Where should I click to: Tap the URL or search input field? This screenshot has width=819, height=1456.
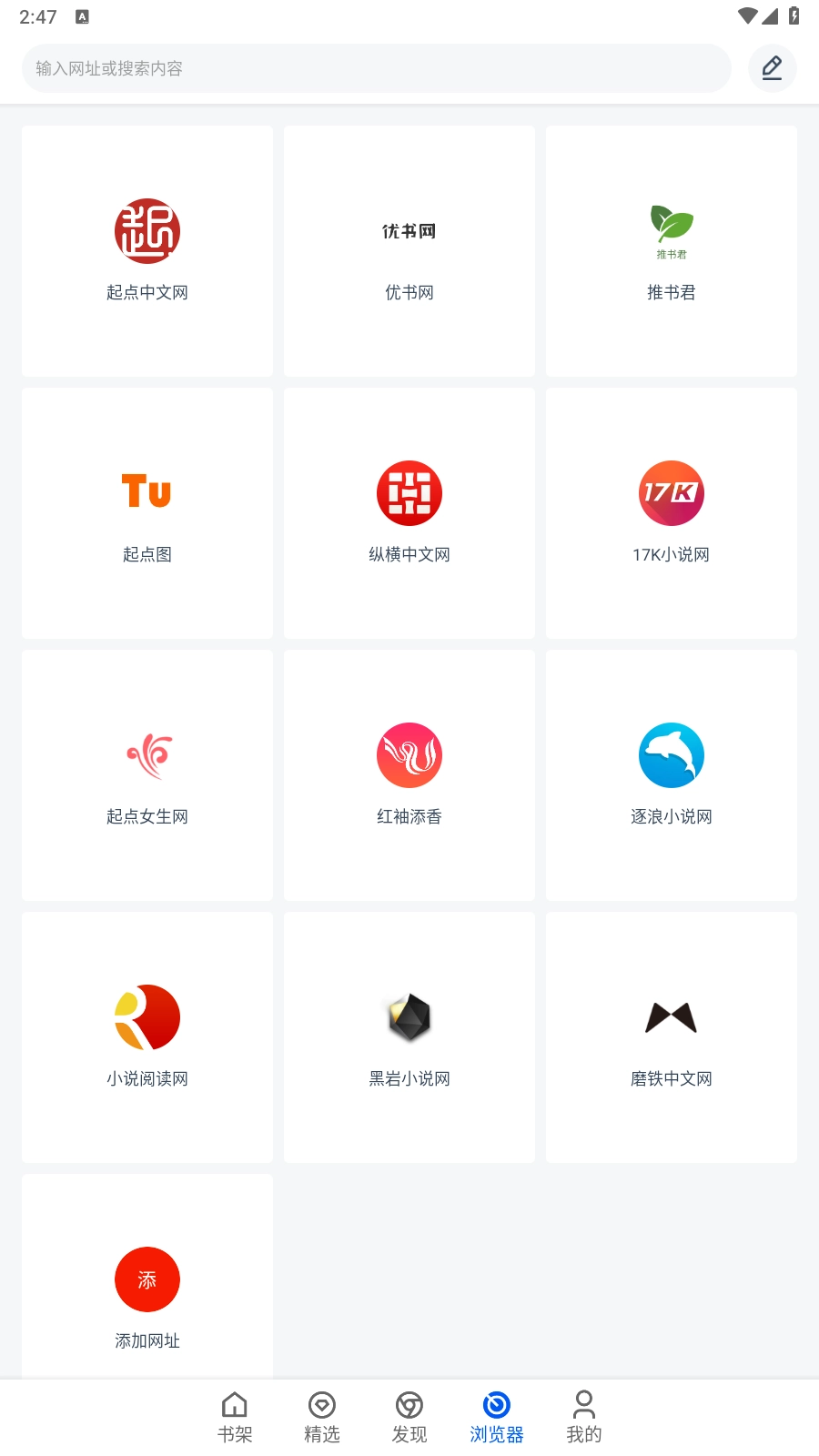pyautogui.click(x=376, y=68)
